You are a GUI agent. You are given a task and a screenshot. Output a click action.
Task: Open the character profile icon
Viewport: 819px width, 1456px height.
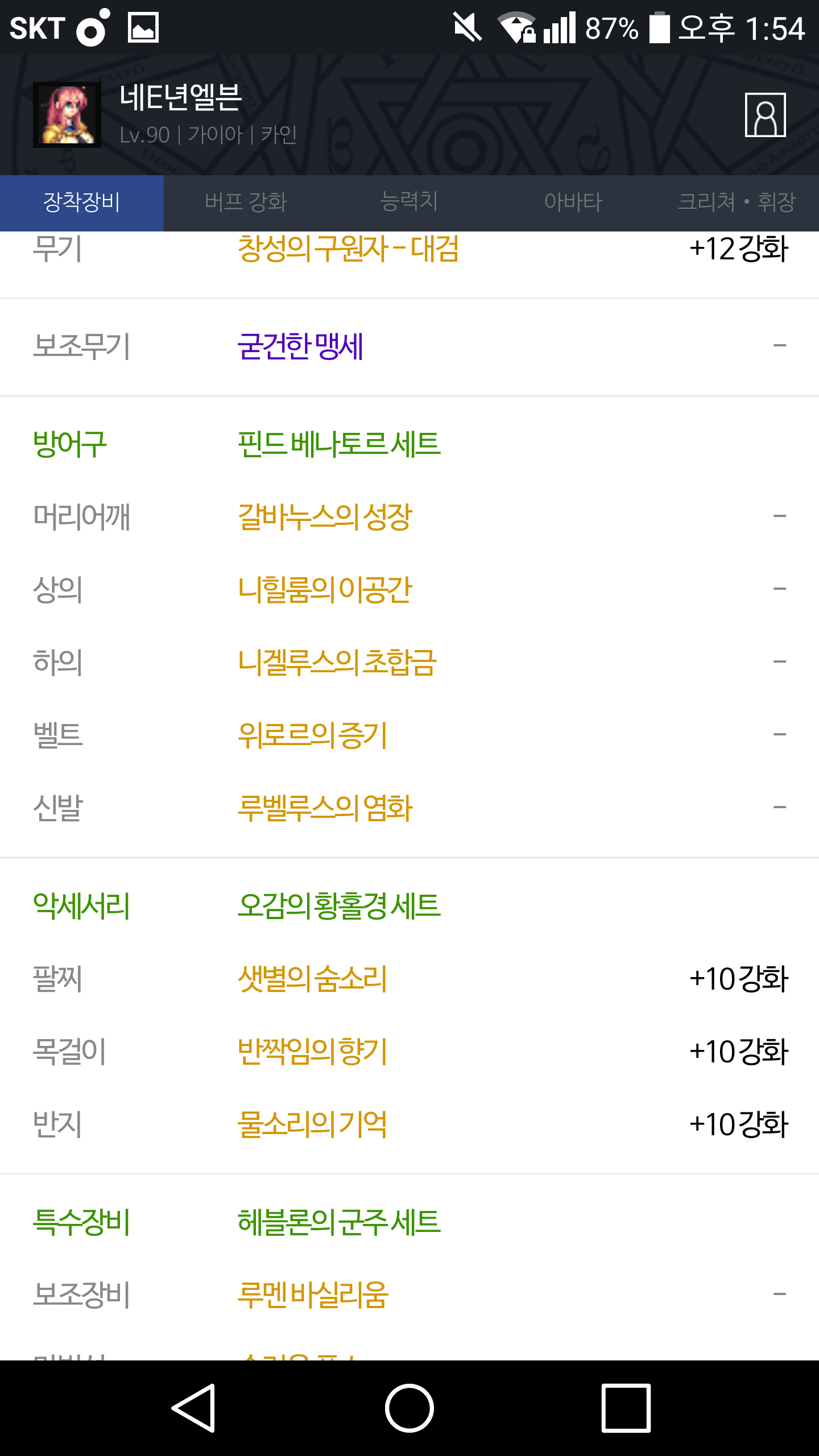(765, 115)
